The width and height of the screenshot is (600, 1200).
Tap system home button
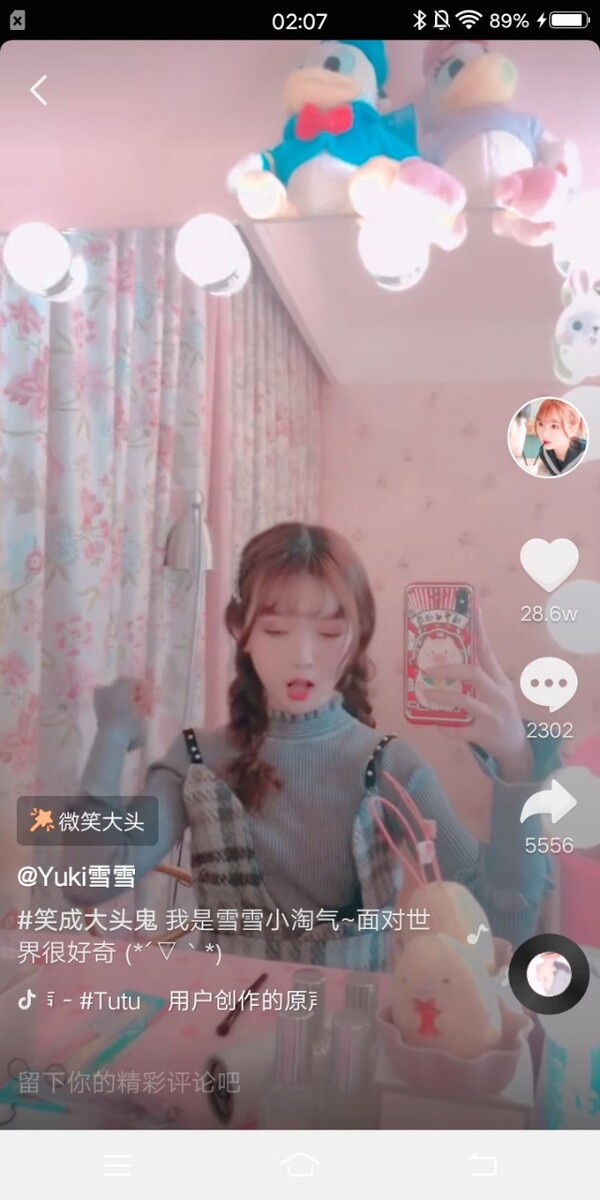pyautogui.click(x=300, y=1164)
